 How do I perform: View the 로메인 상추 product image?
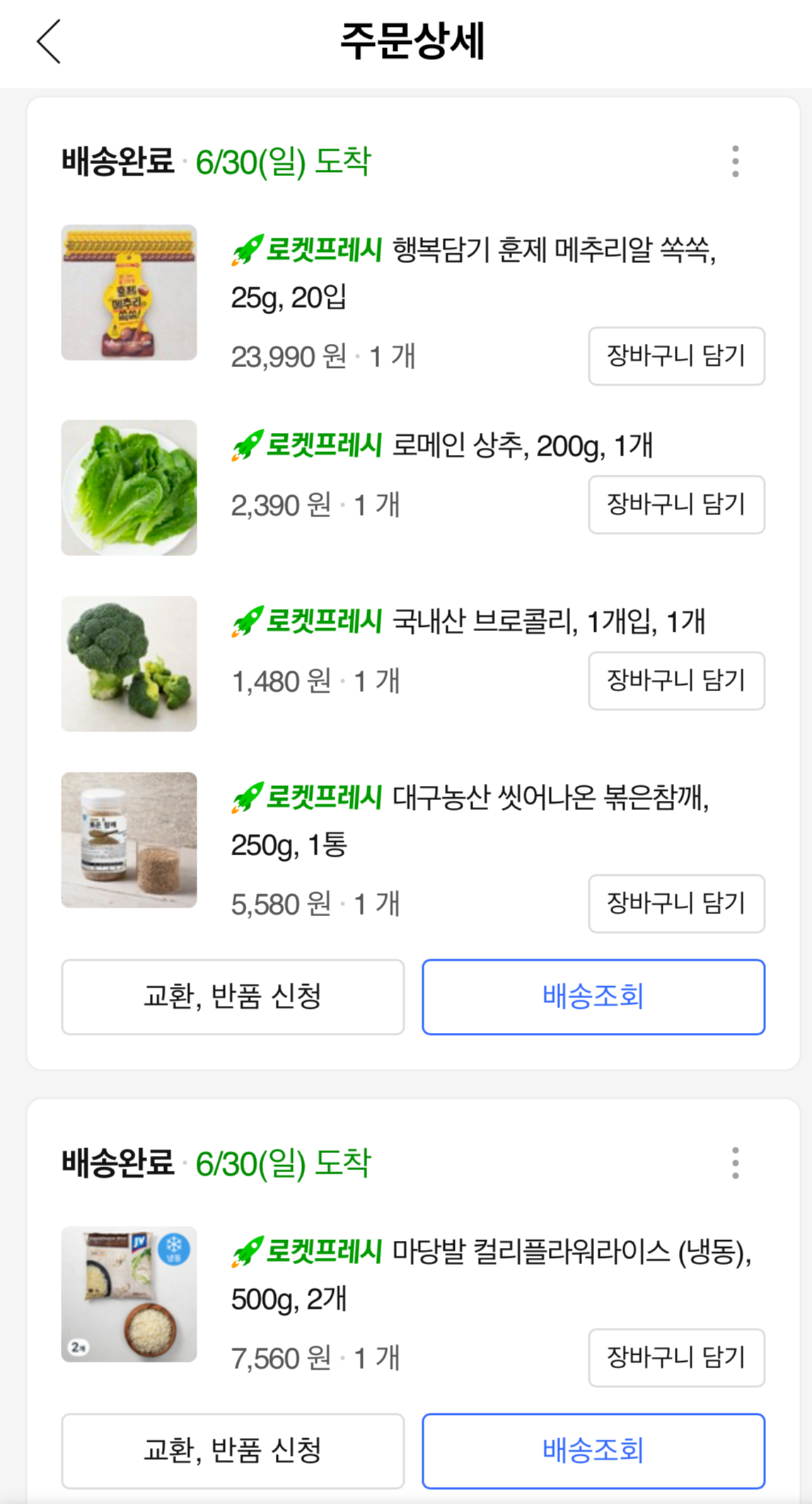point(129,487)
